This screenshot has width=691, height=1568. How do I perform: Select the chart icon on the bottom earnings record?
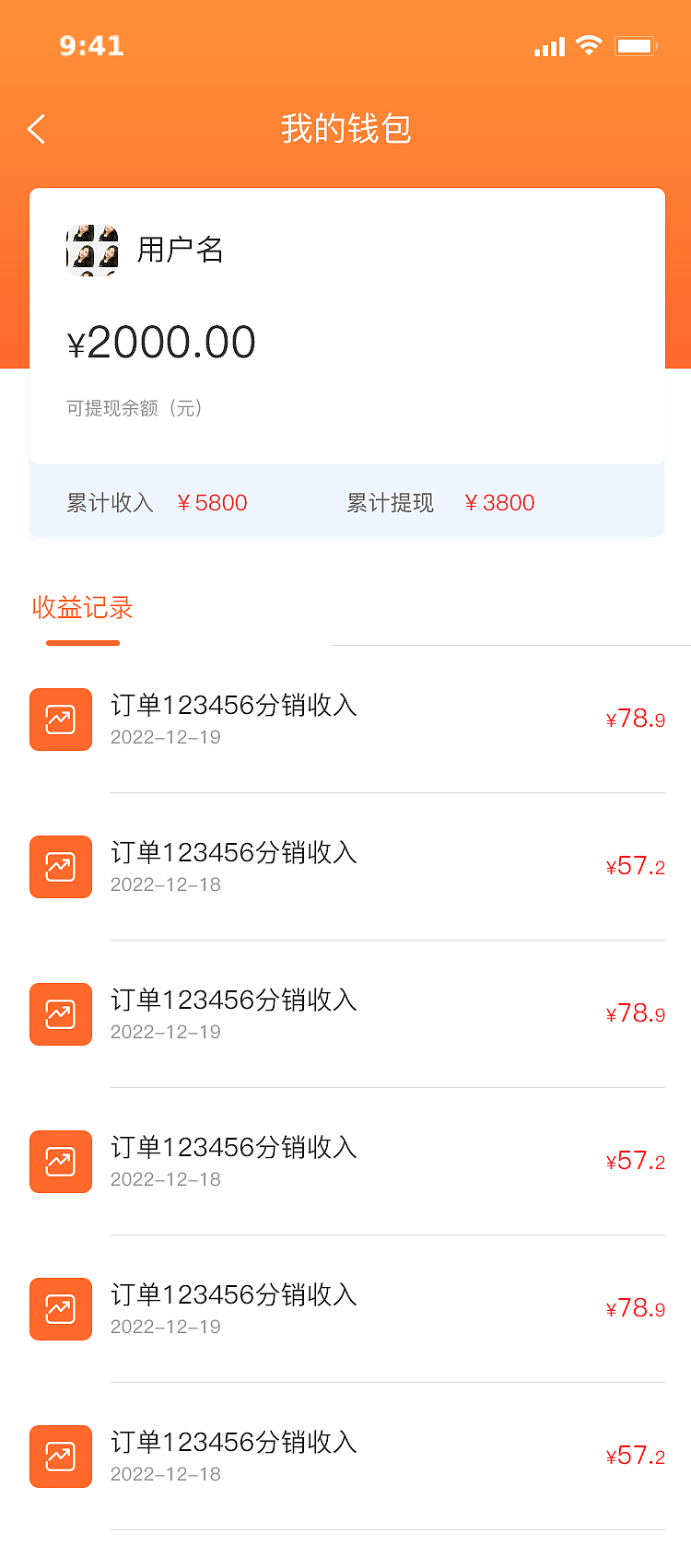[x=60, y=1457]
